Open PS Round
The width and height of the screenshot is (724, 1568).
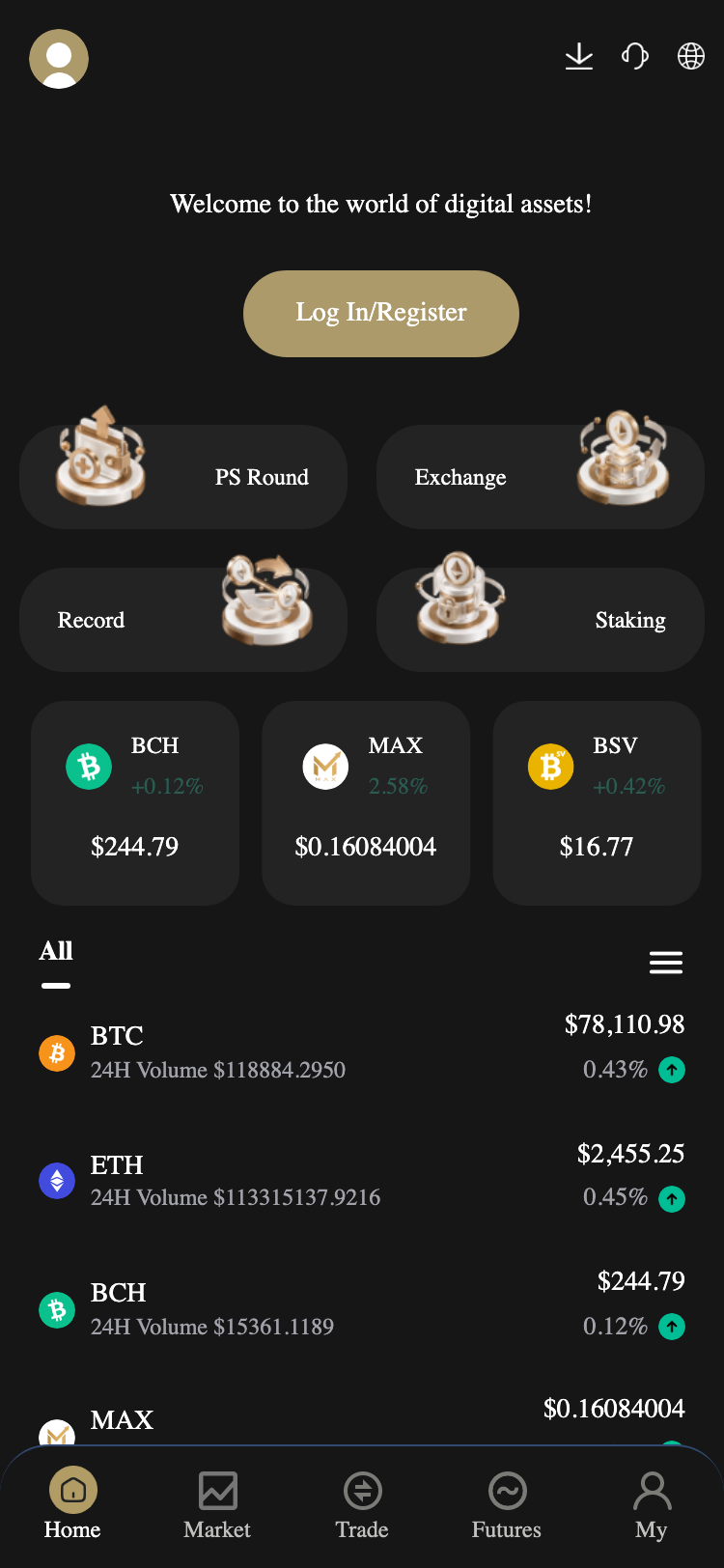[183, 477]
